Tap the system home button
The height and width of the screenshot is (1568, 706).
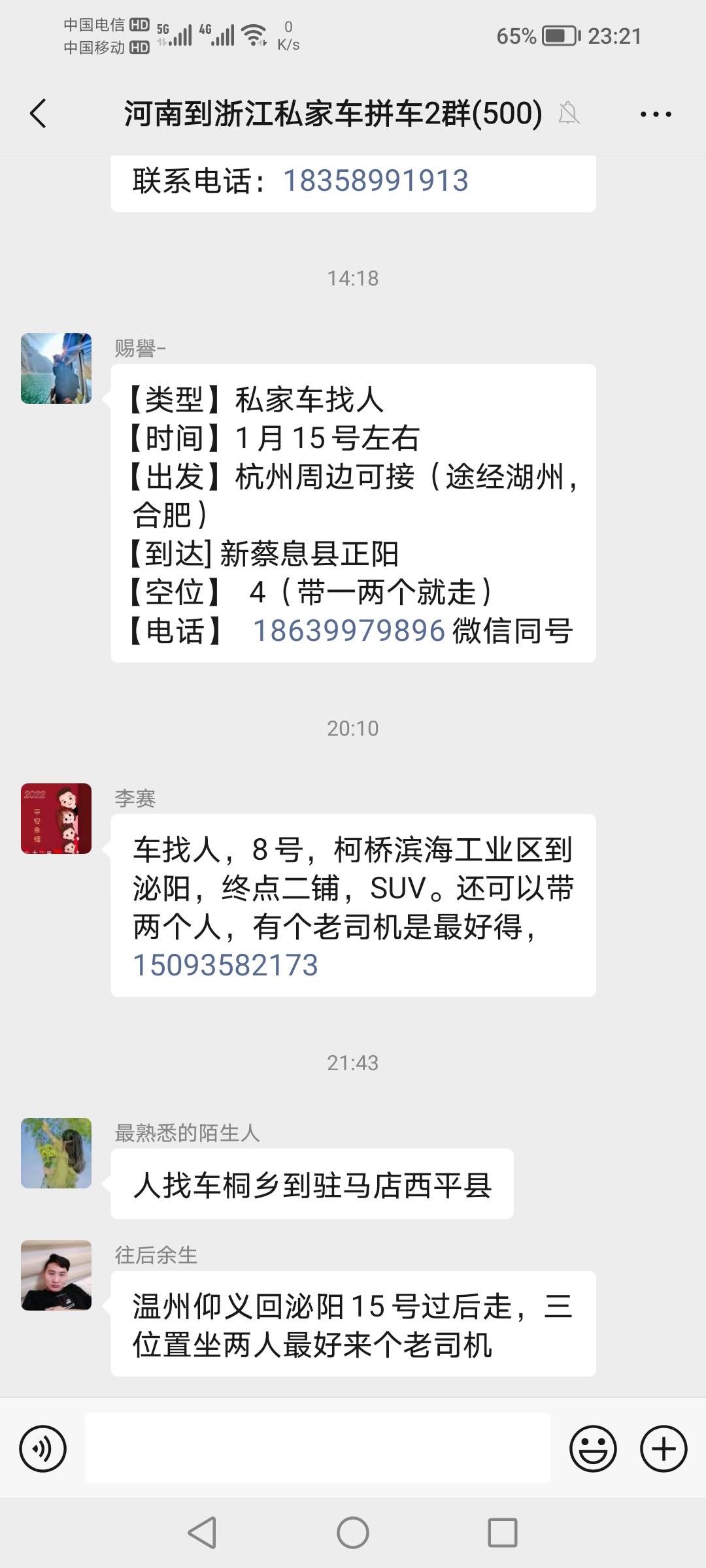point(353,1532)
